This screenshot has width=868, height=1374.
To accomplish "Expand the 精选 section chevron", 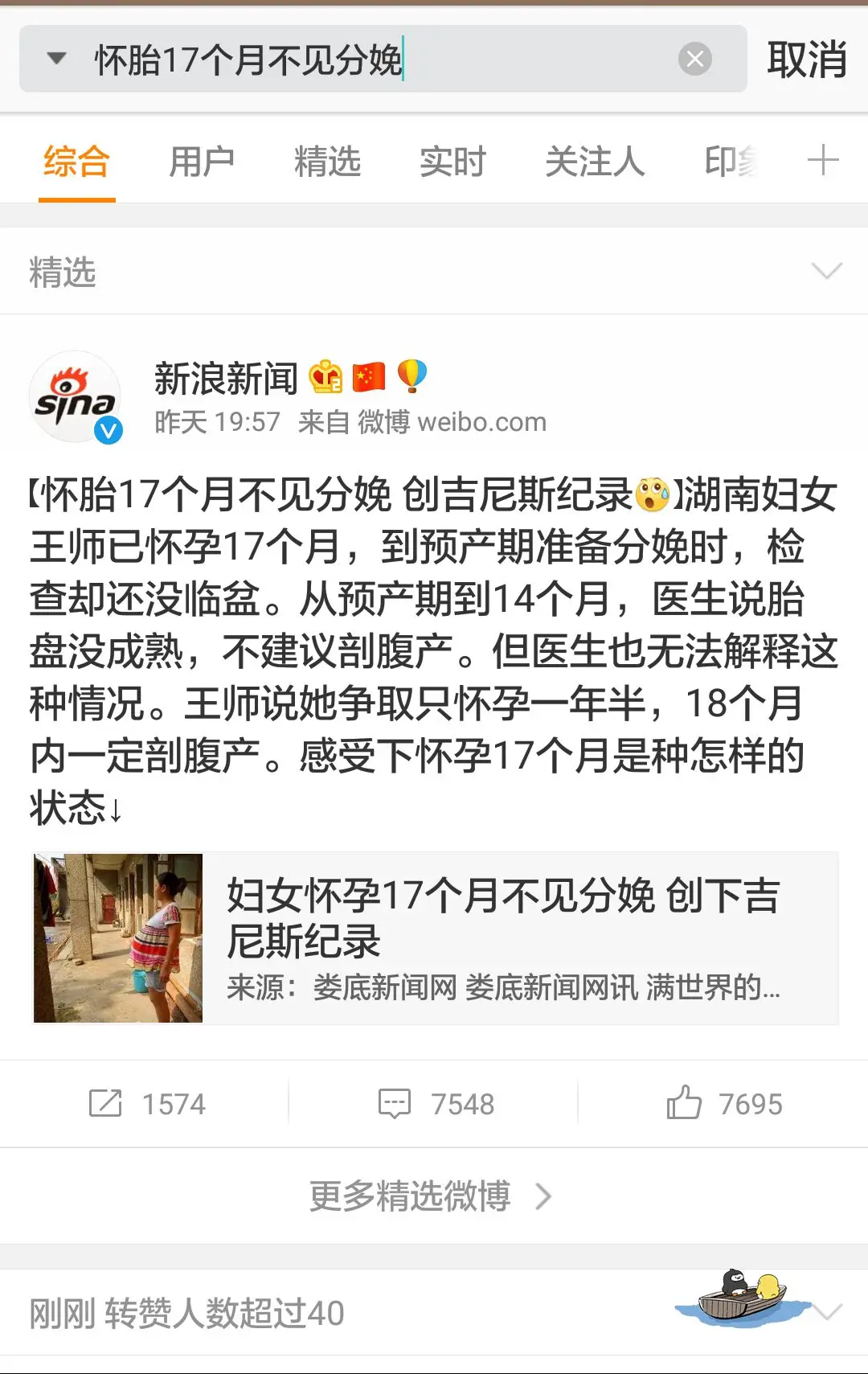I will coord(826,271).
